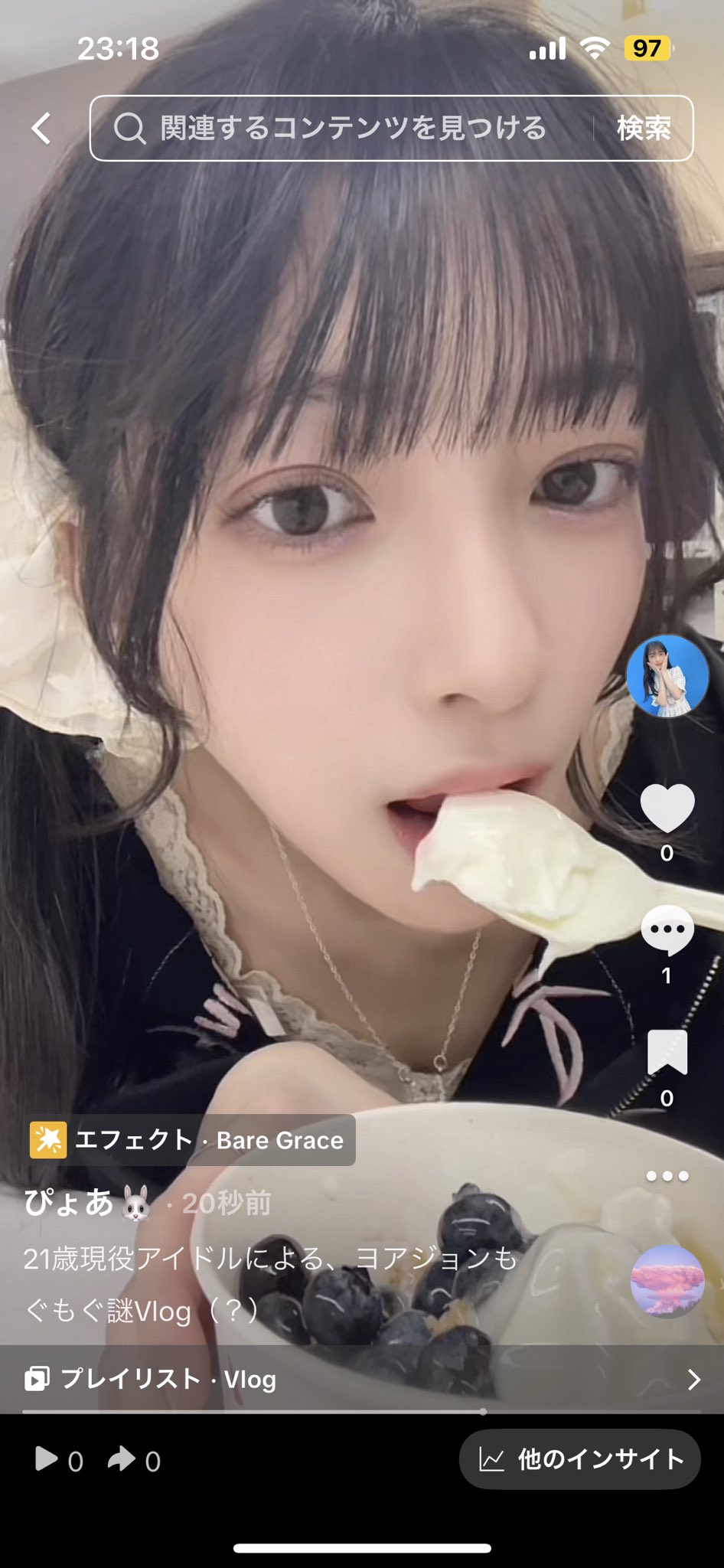724x1568 pixels.
Task: Open the creator's profile avatar
Action: 667,676
